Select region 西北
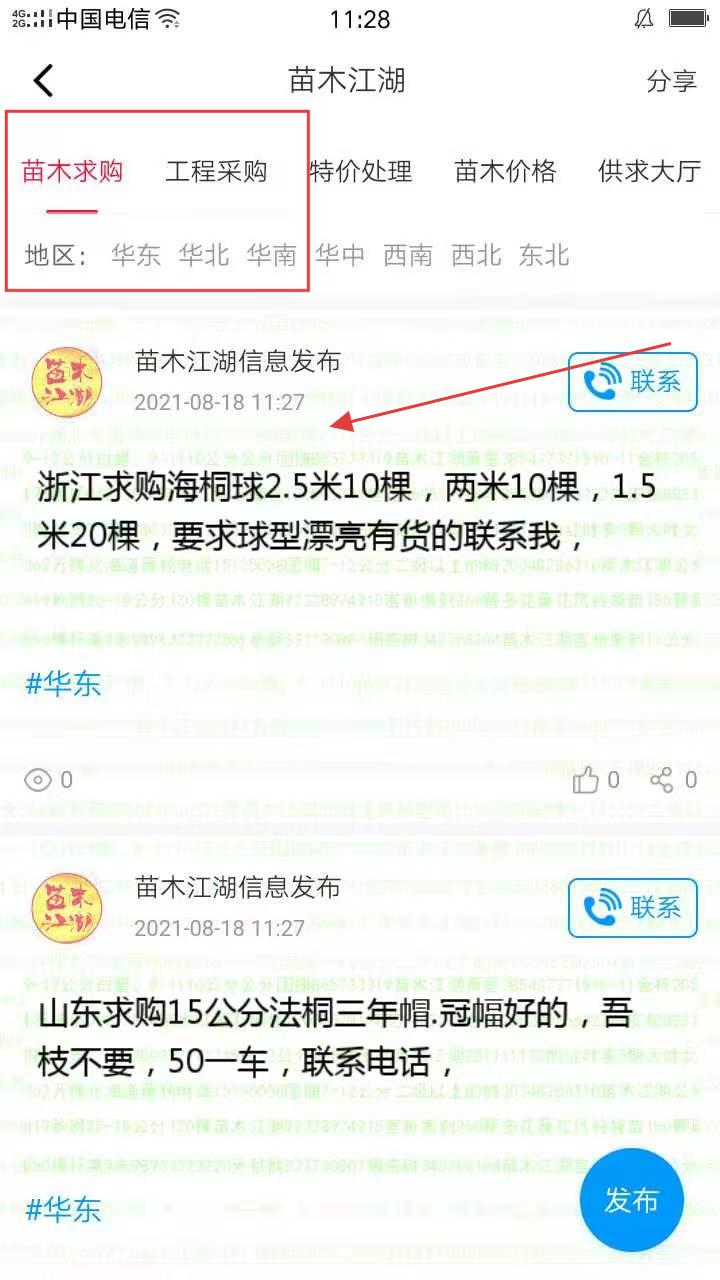This screenshot has width=720, height=1280. click(x=476, y=255)
